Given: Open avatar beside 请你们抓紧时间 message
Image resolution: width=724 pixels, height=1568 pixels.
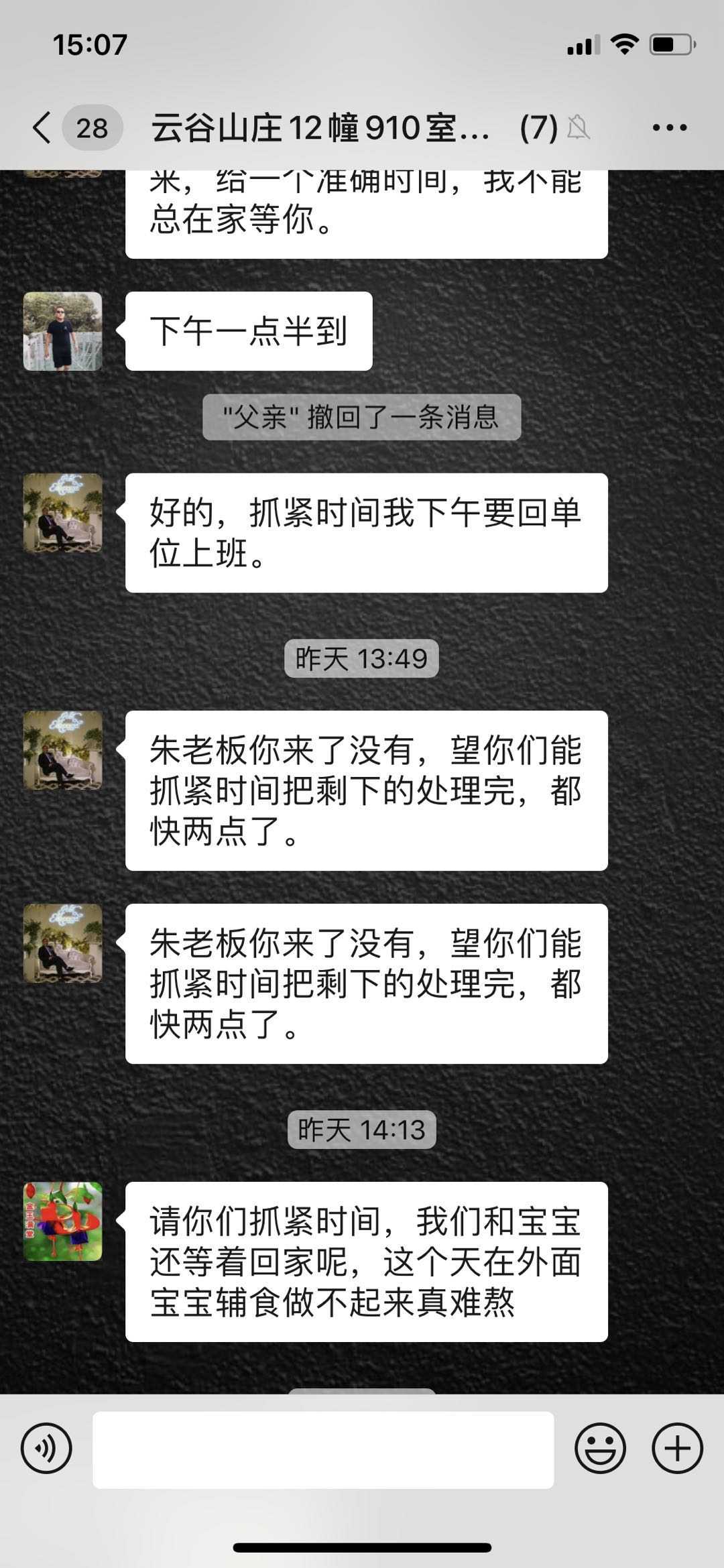Looking at the screenshot, I should click(x=63, y=1221).
